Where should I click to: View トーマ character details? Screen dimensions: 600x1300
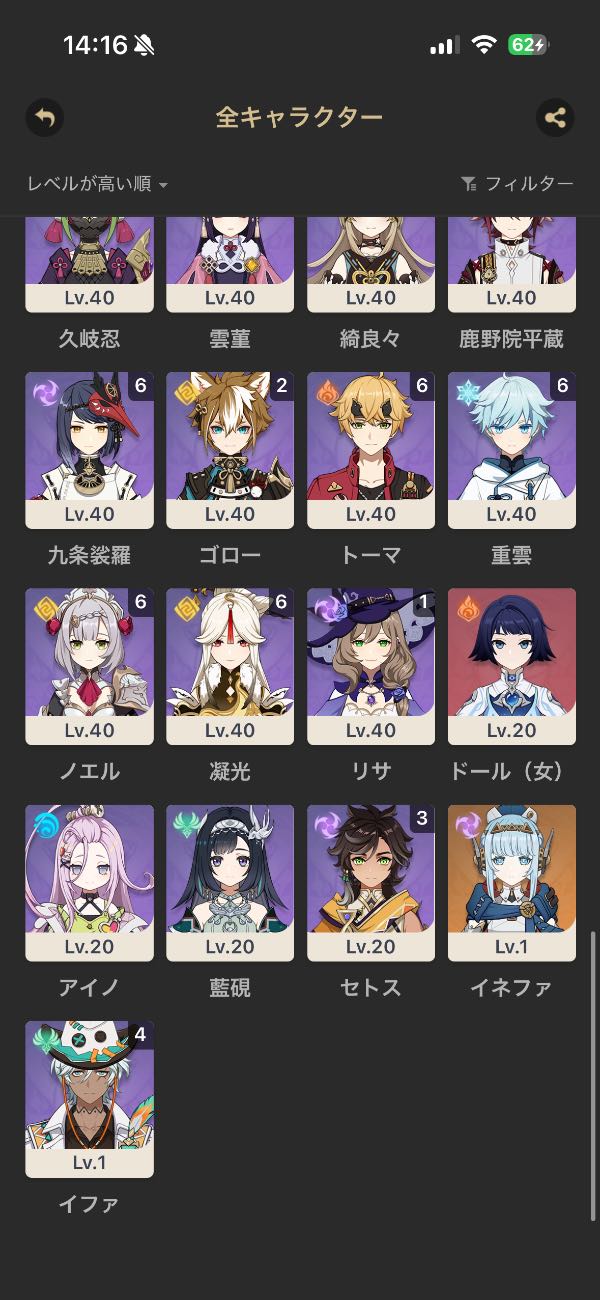(x=371, y=450)
